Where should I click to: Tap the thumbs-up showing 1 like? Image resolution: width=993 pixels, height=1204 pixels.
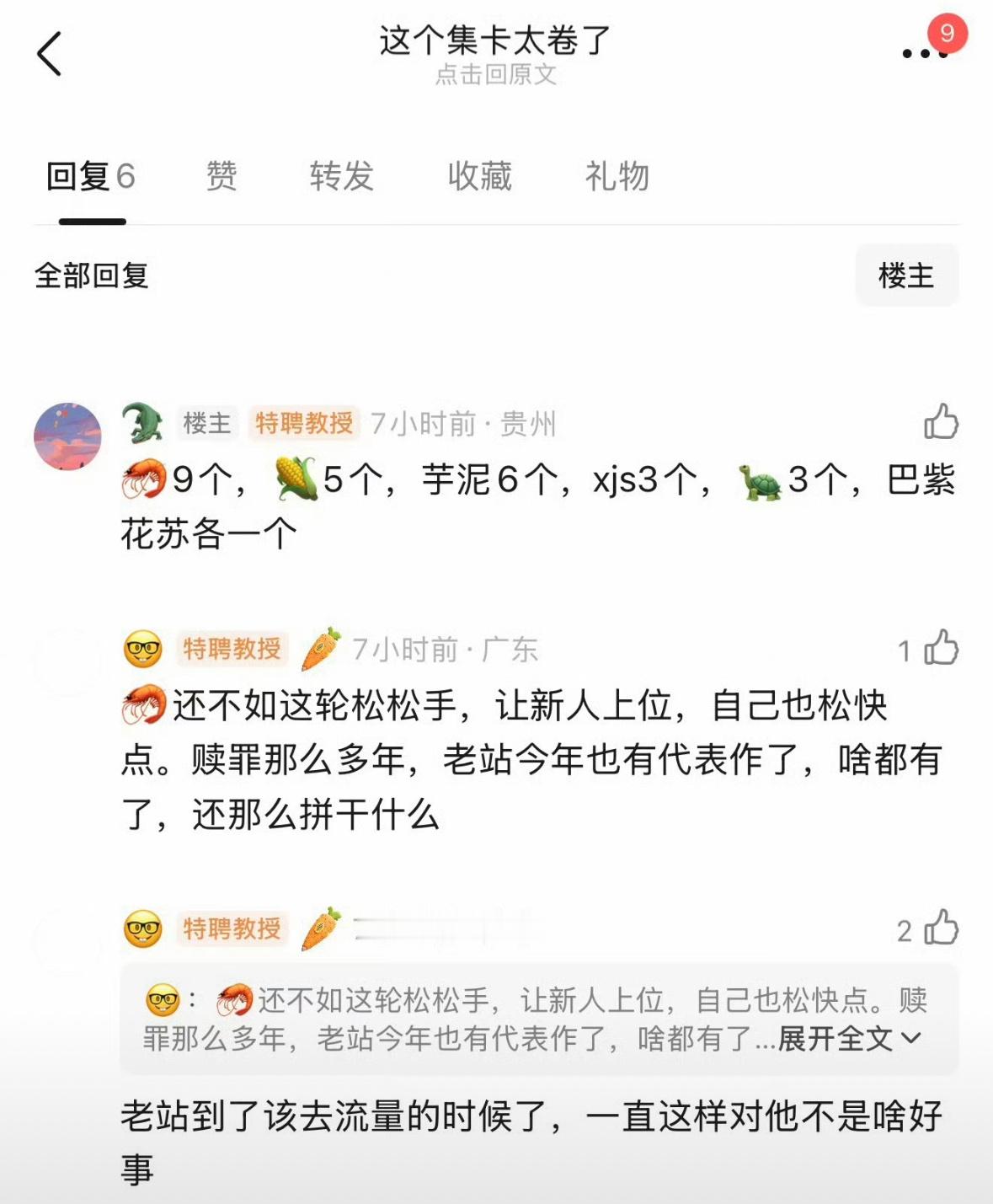(x=939, y=649)
